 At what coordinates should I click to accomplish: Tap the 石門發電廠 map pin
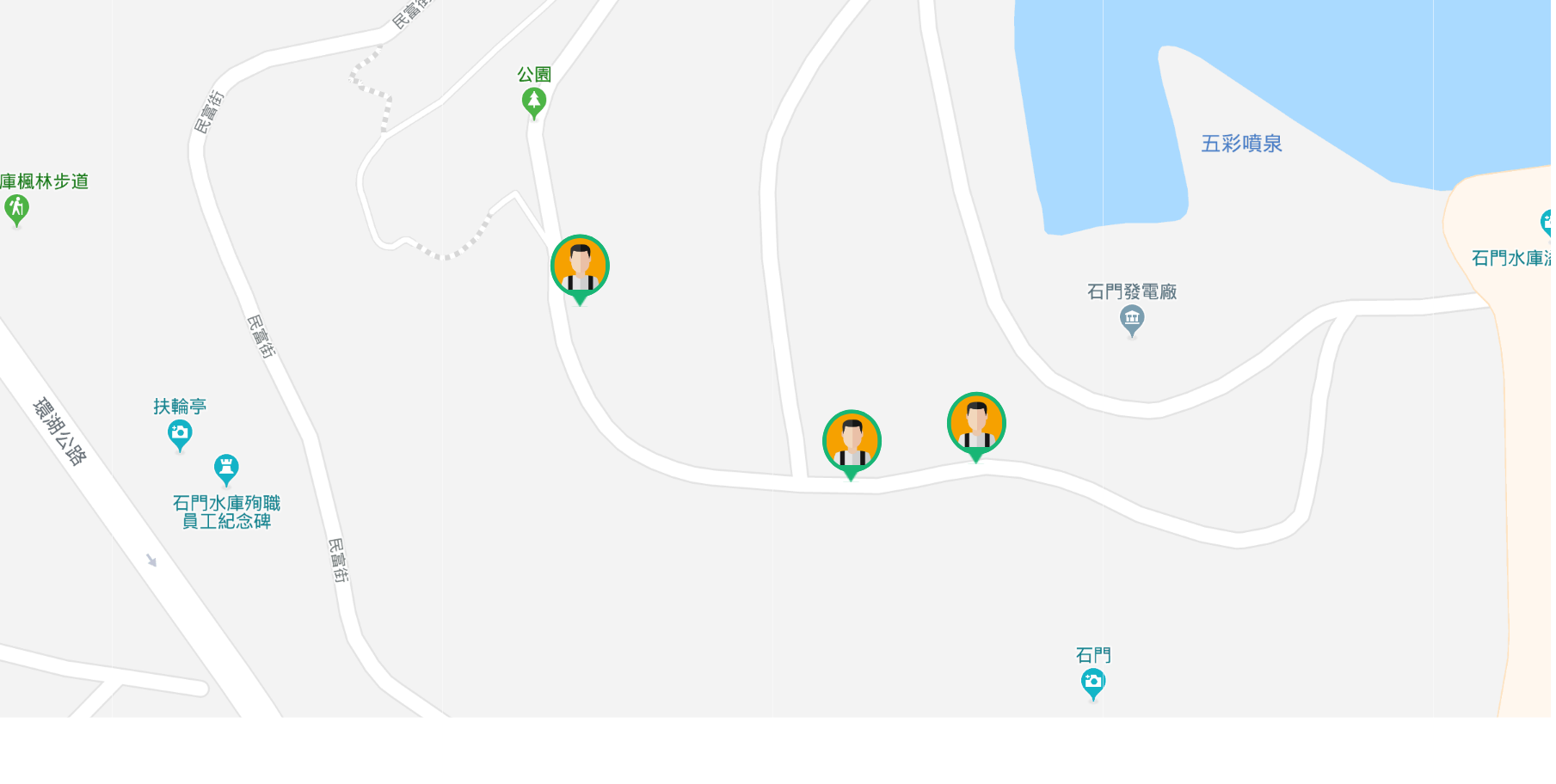[x=1132, y=320]
